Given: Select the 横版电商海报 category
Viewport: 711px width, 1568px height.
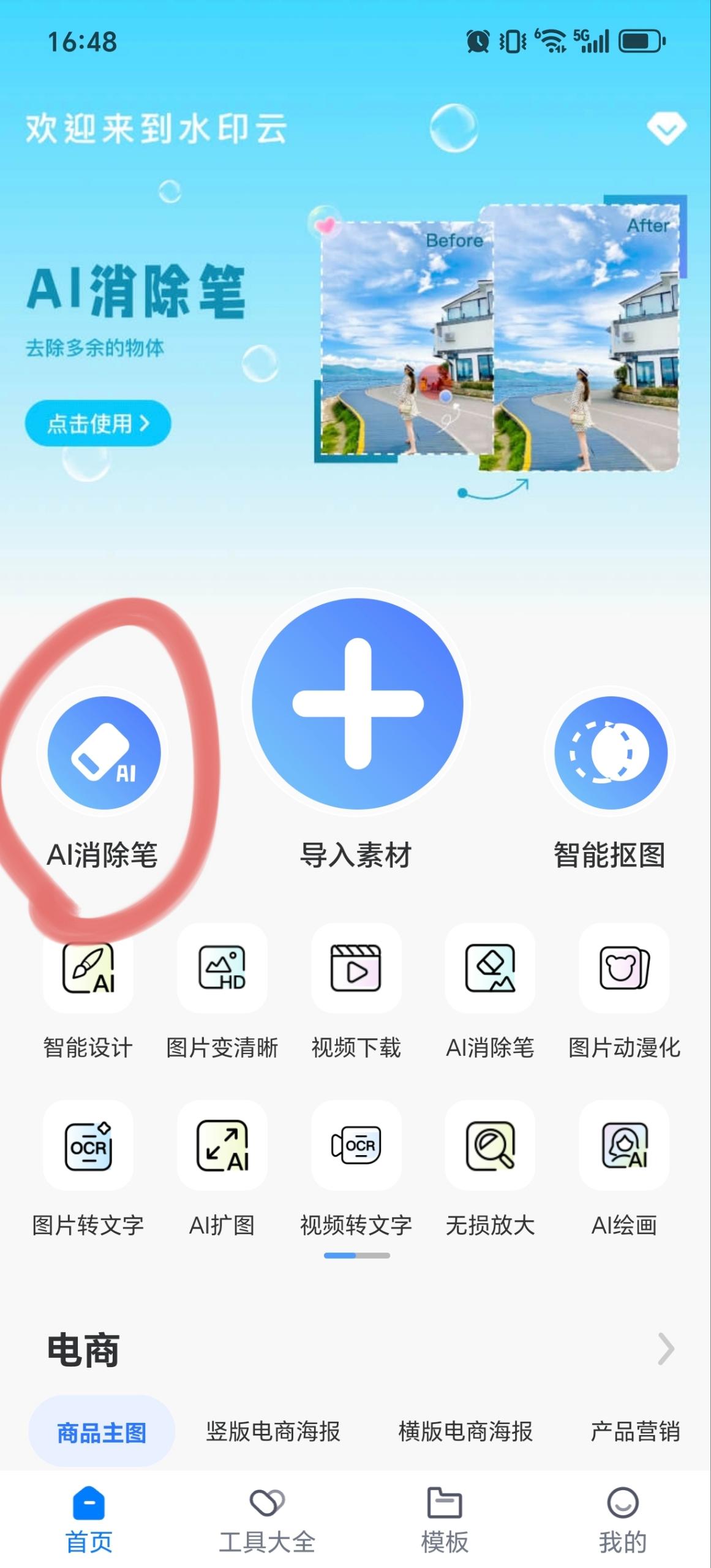Looking at the screenshot, I should [x=465, y=1432].
